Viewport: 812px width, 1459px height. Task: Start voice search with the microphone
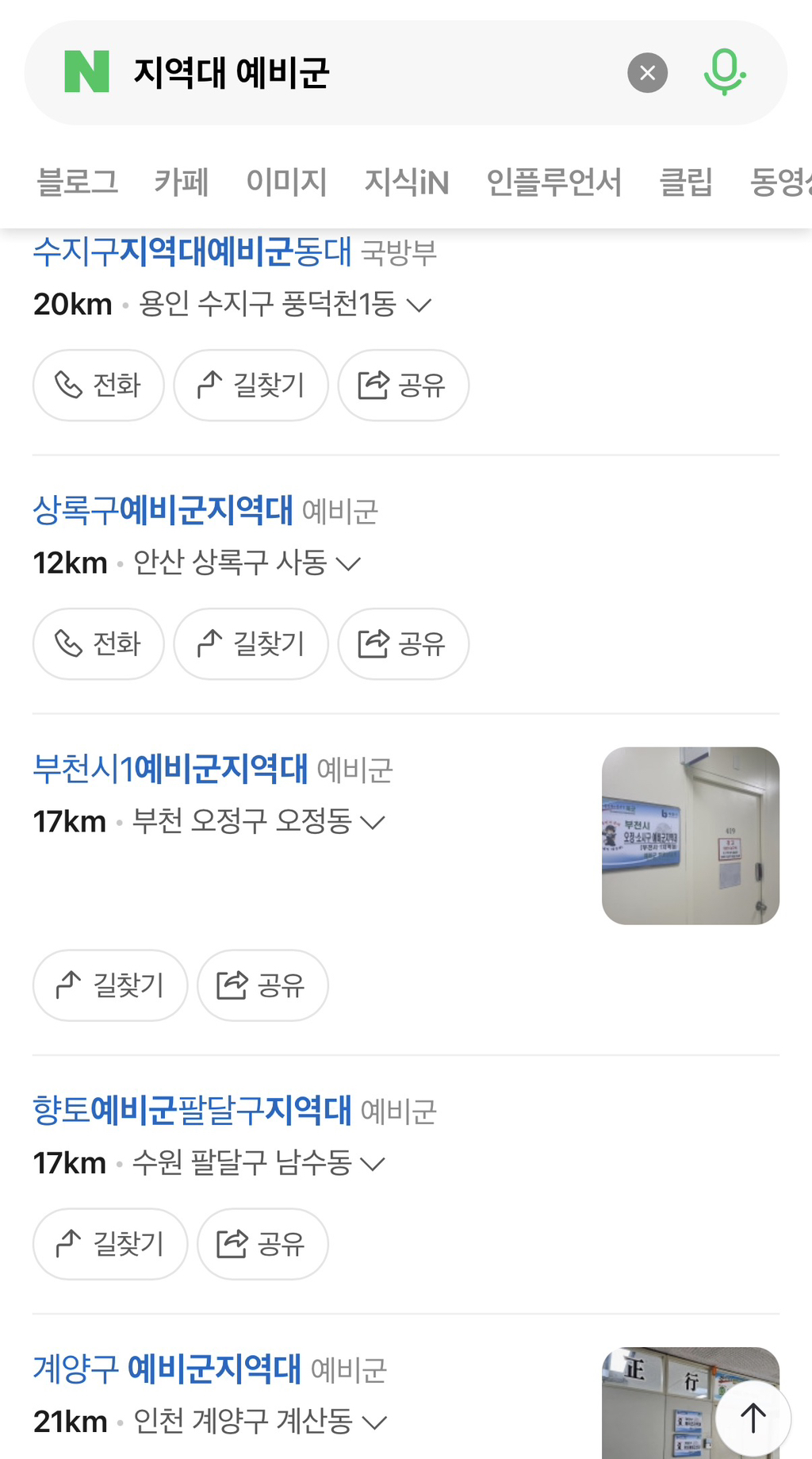724,72
